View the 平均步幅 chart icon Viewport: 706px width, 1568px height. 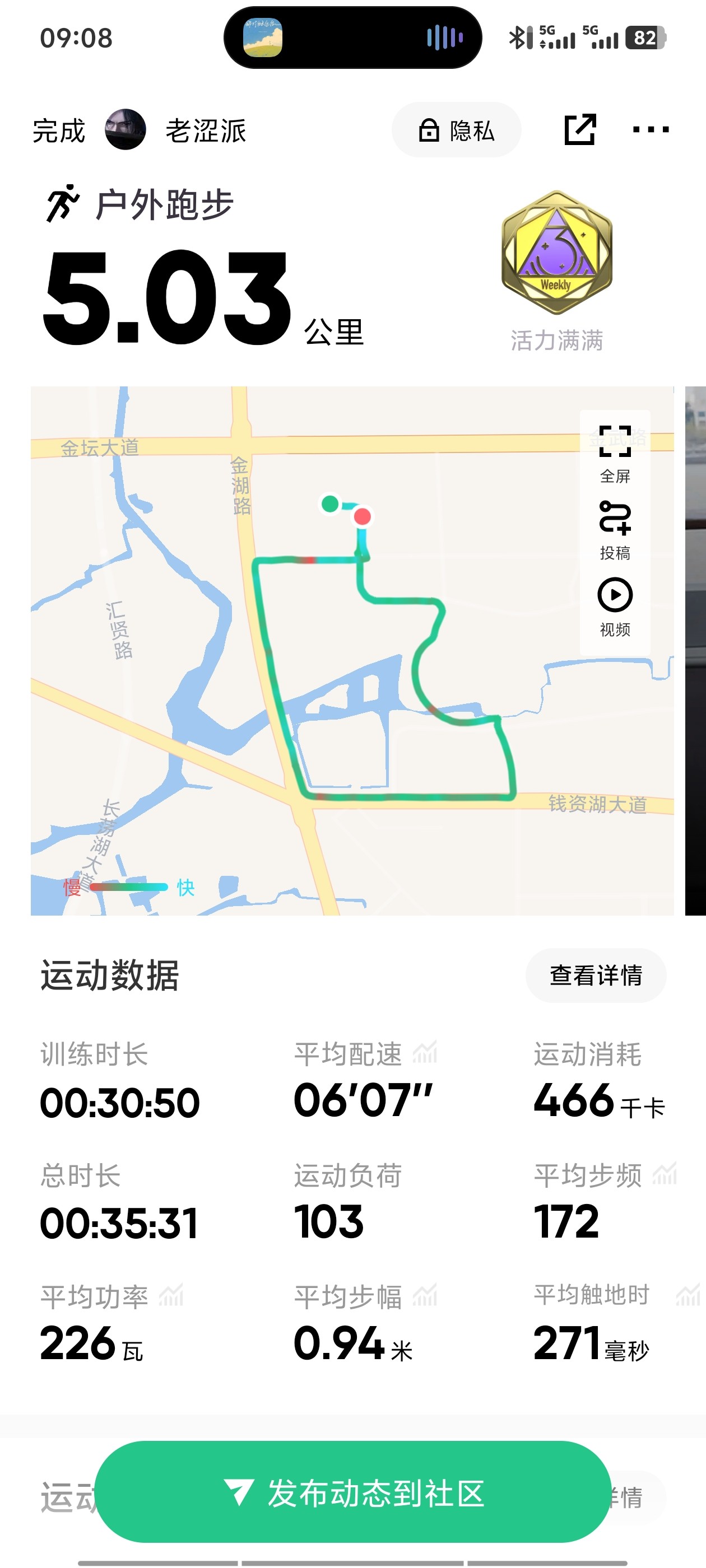[425, 1295]
